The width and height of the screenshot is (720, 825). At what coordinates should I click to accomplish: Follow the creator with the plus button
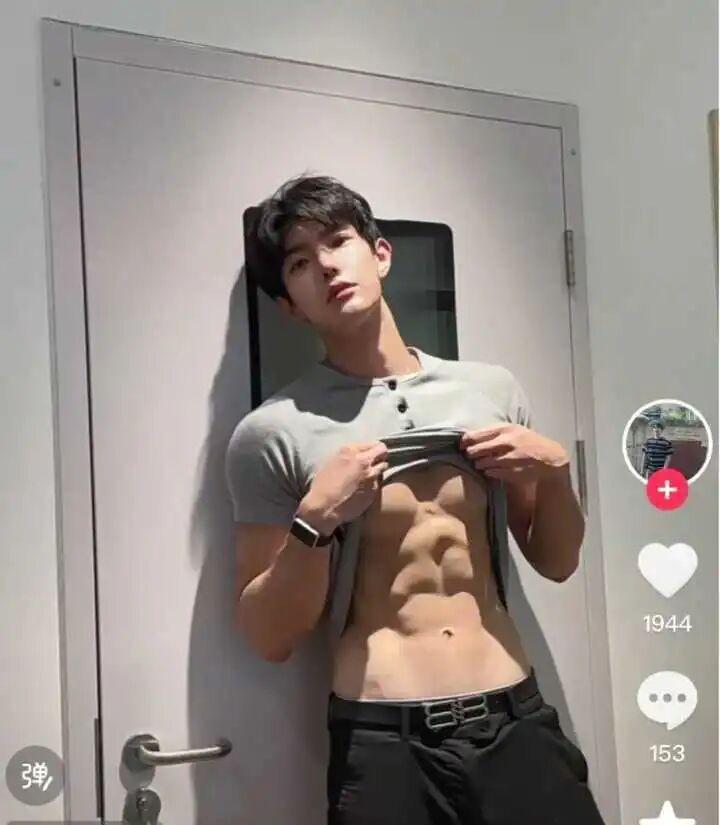667,490
